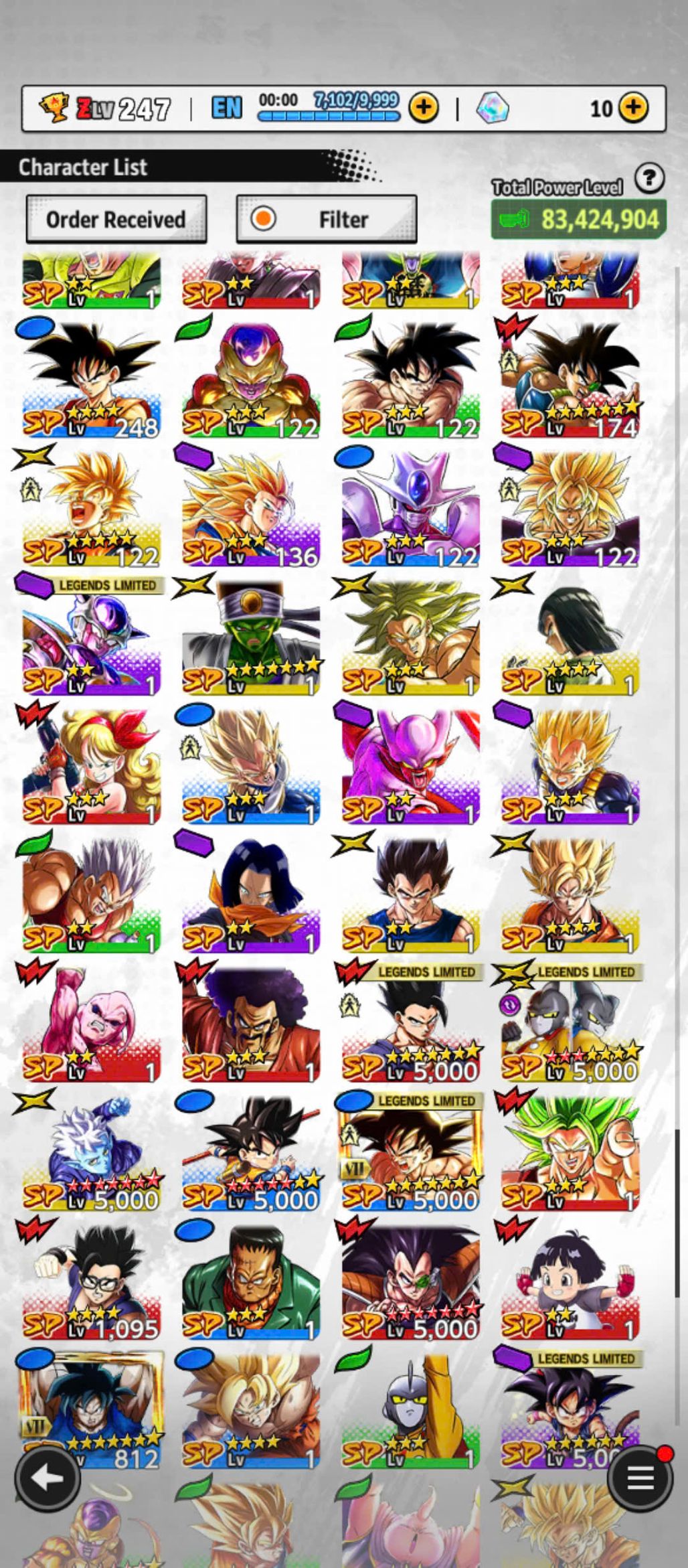Open the Total Power Level help icon

(x=649, y=179)
